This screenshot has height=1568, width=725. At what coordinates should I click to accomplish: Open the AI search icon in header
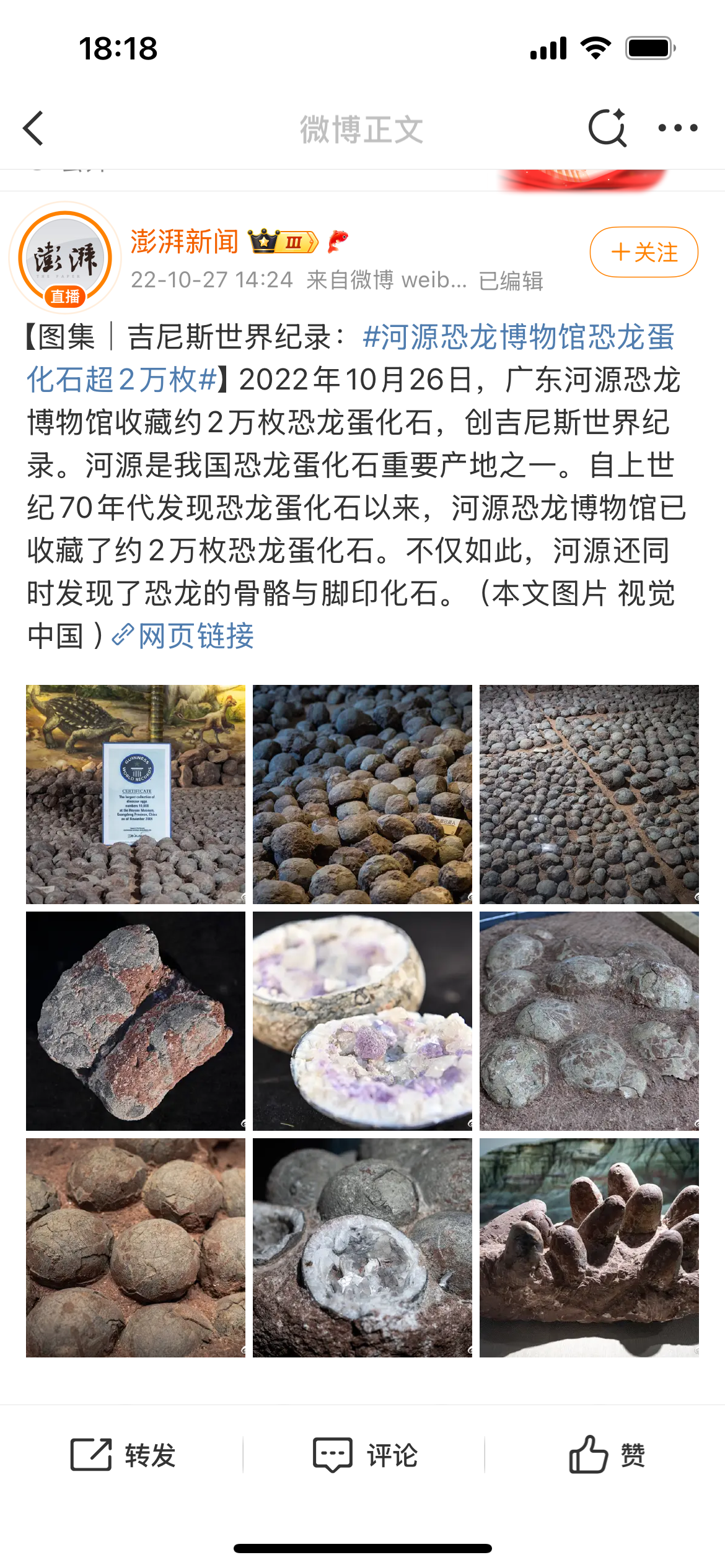pos(607,128)
